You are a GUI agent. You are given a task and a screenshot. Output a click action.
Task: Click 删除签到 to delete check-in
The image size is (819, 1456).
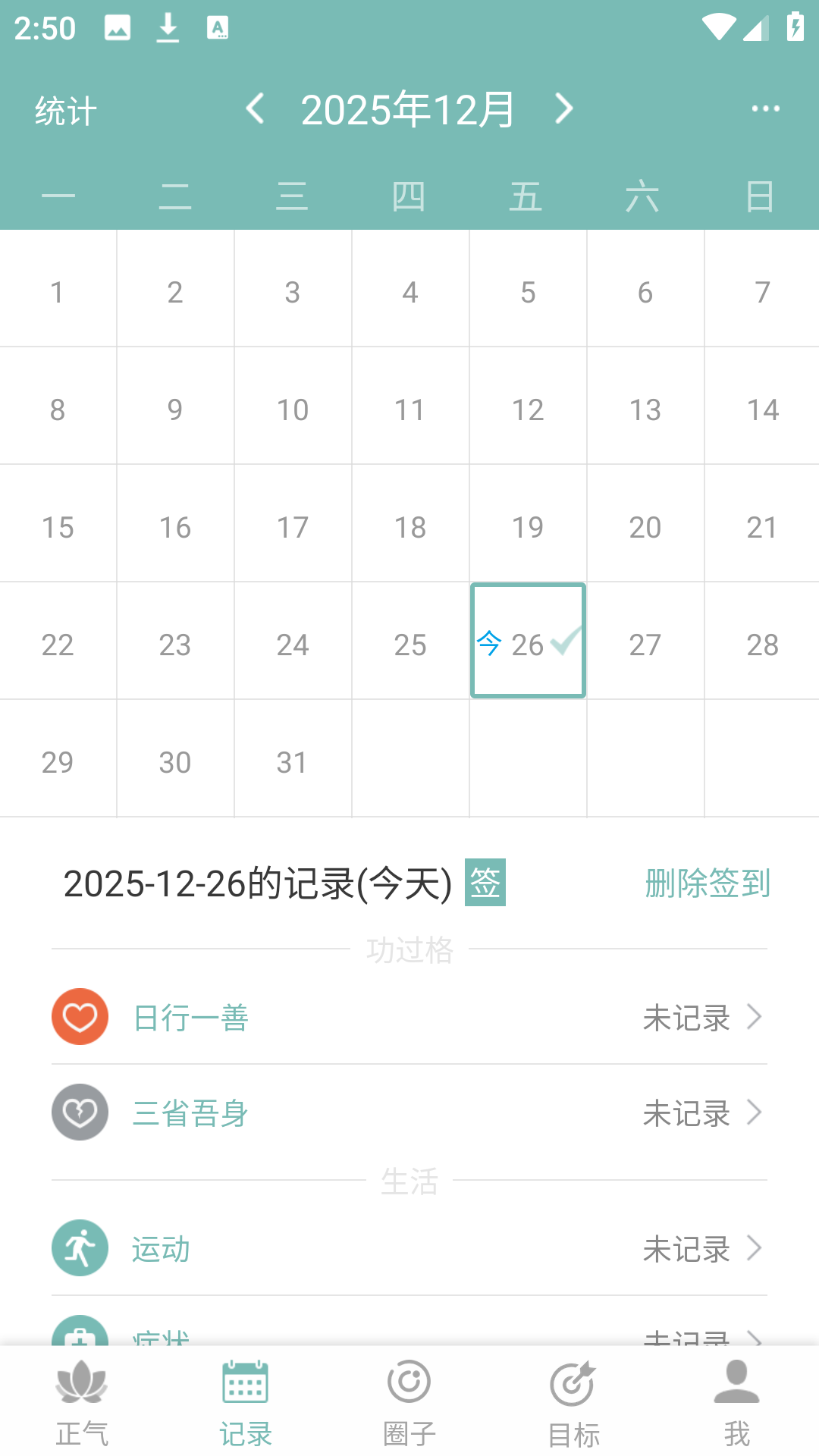707,882
